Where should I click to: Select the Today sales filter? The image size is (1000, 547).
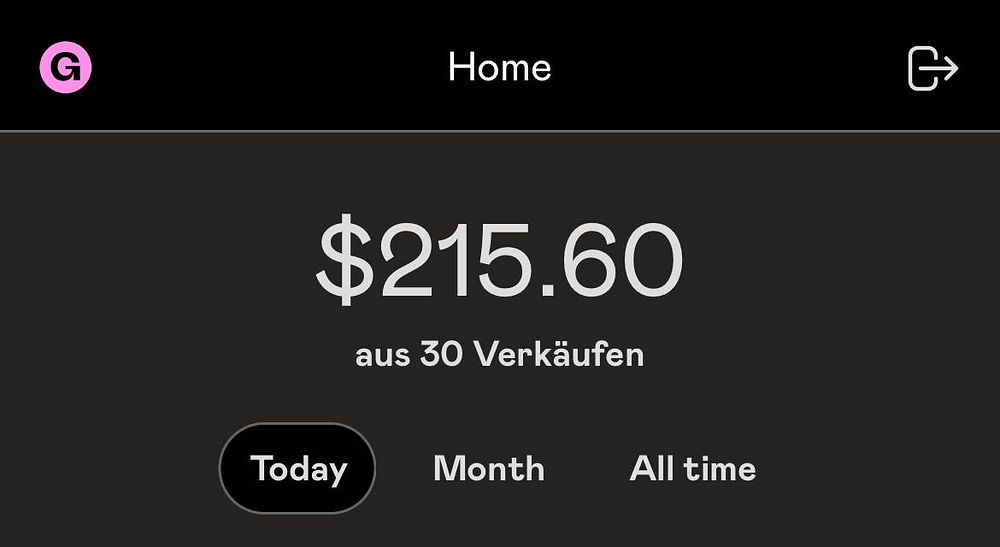298,468
